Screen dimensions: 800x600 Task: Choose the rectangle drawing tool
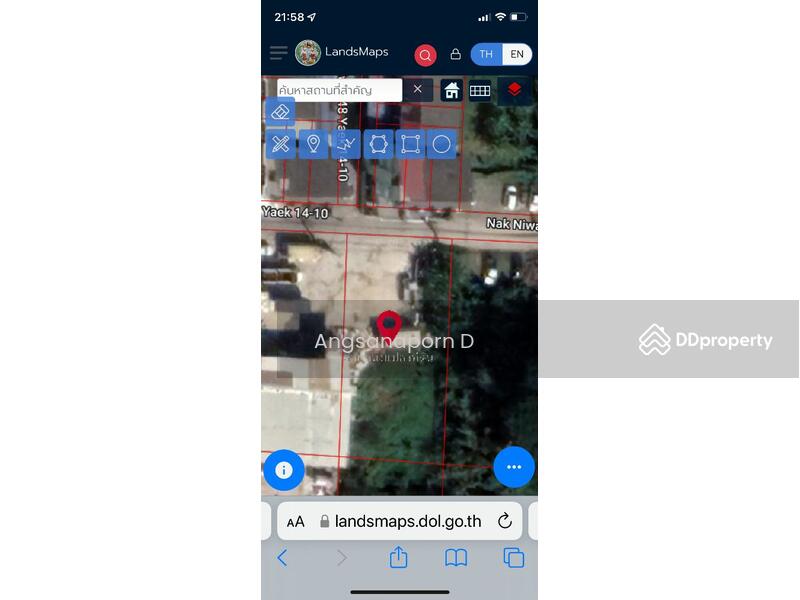click(410, 144)
